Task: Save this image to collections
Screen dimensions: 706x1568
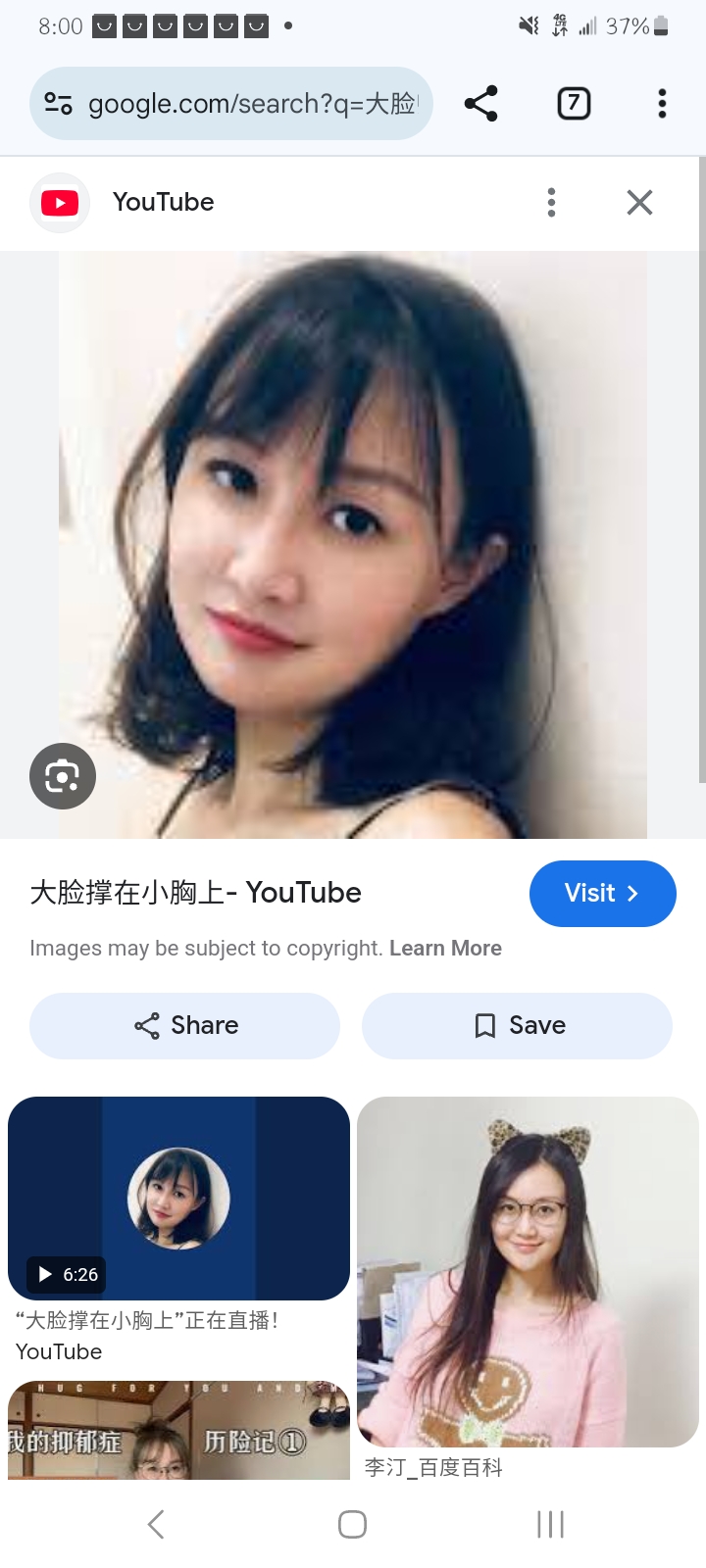Action: click(517, 1025)
